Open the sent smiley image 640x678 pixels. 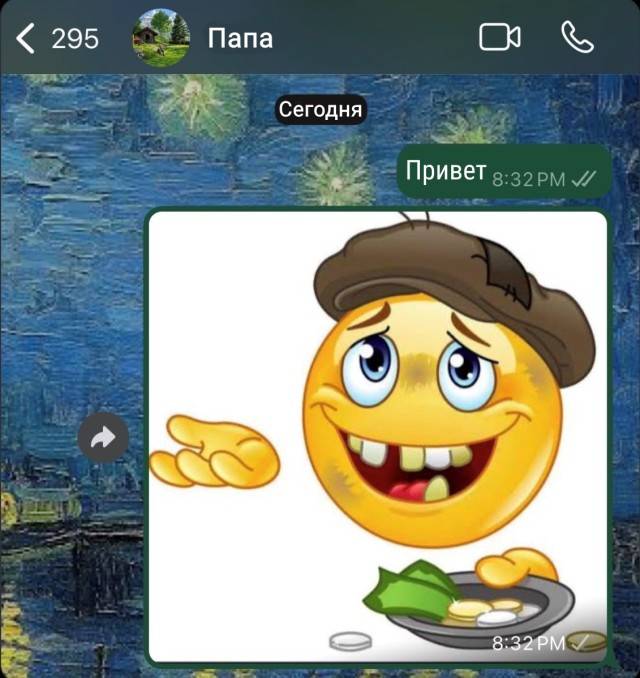pyautogui.click(x=378, y=437)
